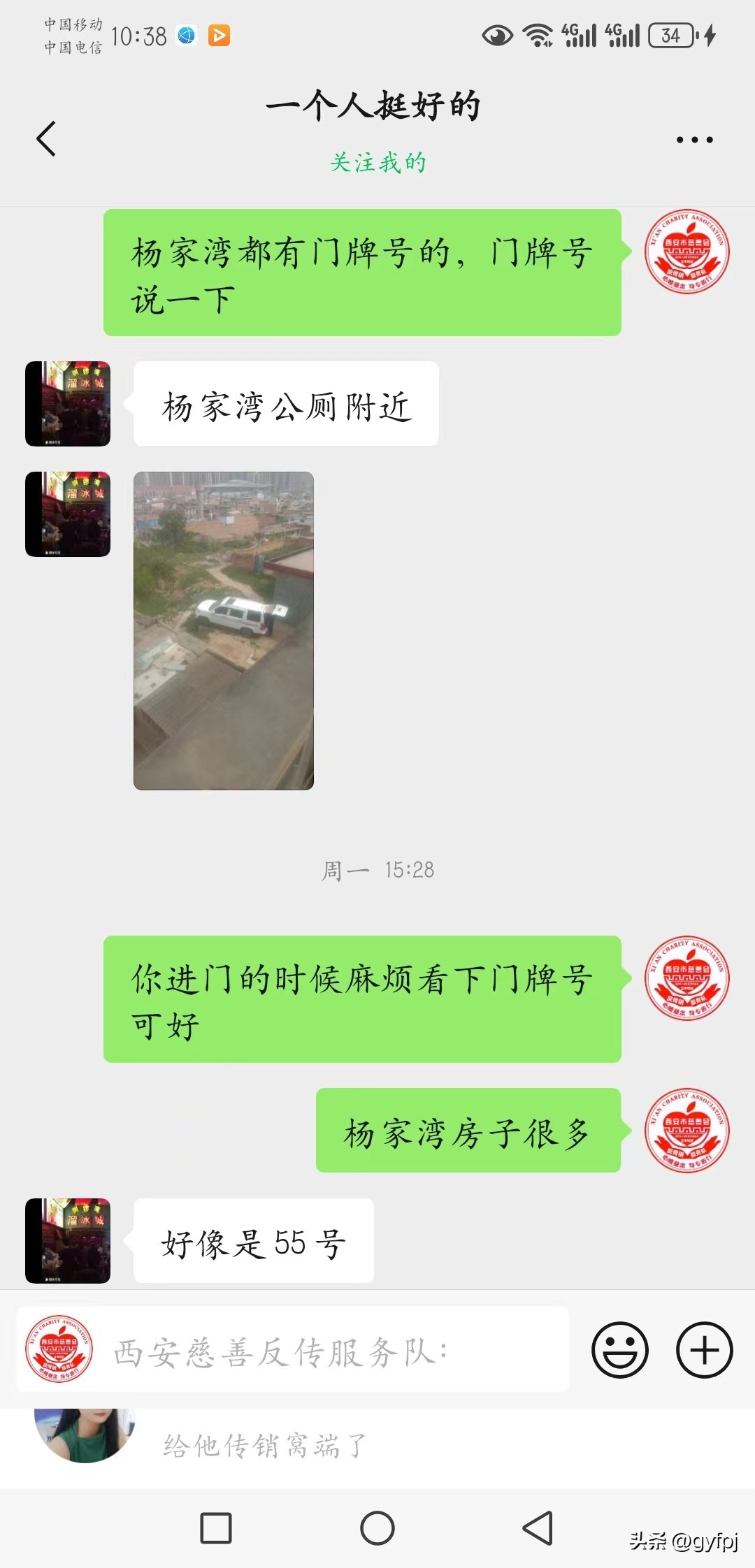The width and height of the screenshot is (755, 1568).
Task: Open the emoji picker
Action: (619, 1350)
